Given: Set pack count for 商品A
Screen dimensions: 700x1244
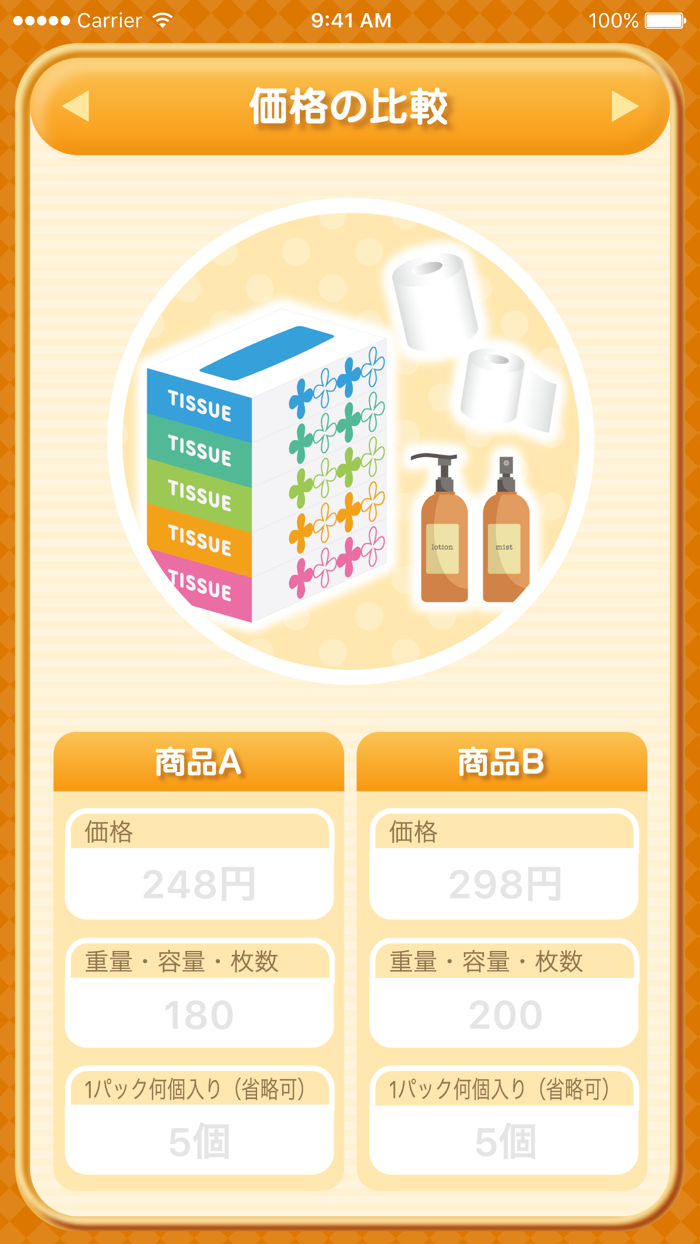Looking at the screenshot, I should [199, 1141].
